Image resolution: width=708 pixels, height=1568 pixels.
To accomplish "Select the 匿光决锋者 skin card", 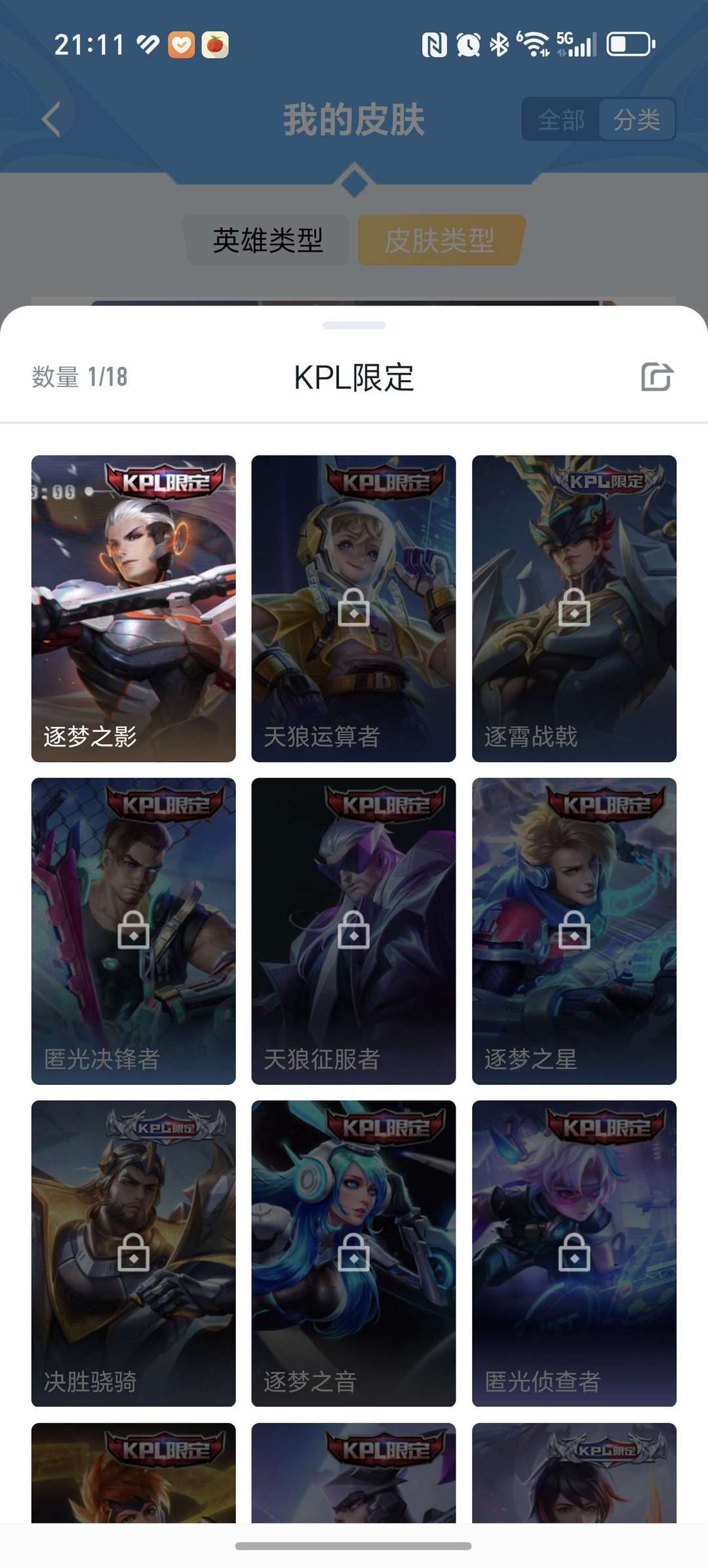I will 134,931.
